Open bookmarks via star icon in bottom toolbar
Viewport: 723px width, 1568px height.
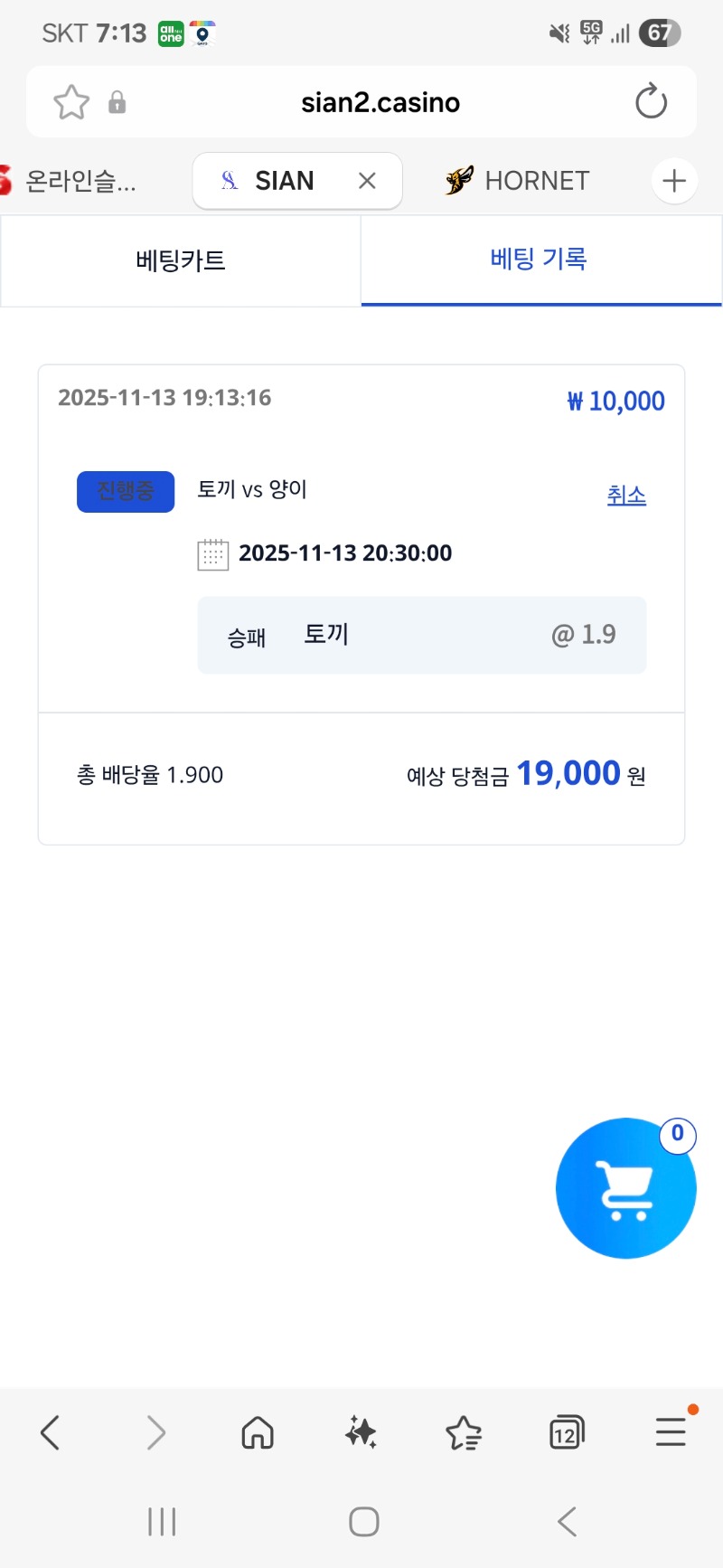coord(464,1432)
